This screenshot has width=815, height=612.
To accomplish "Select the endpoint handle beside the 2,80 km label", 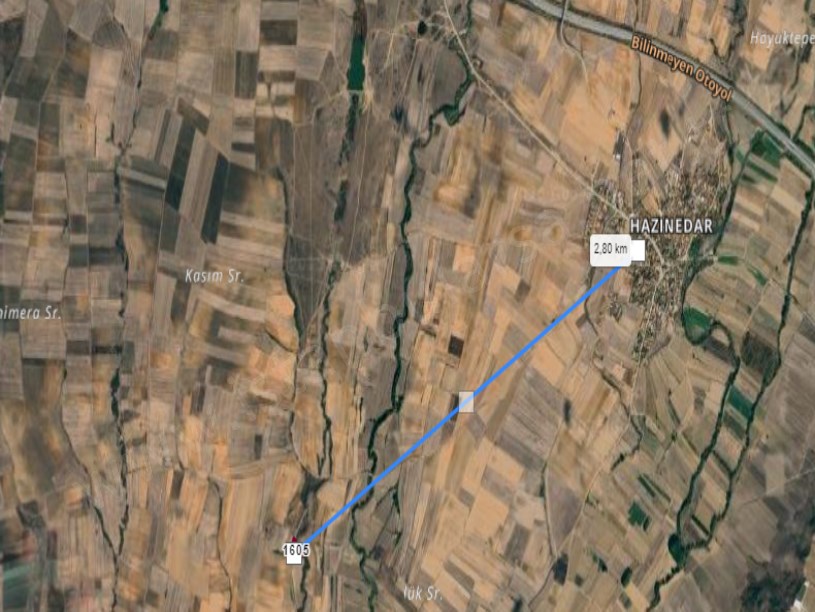I will 637,251.
